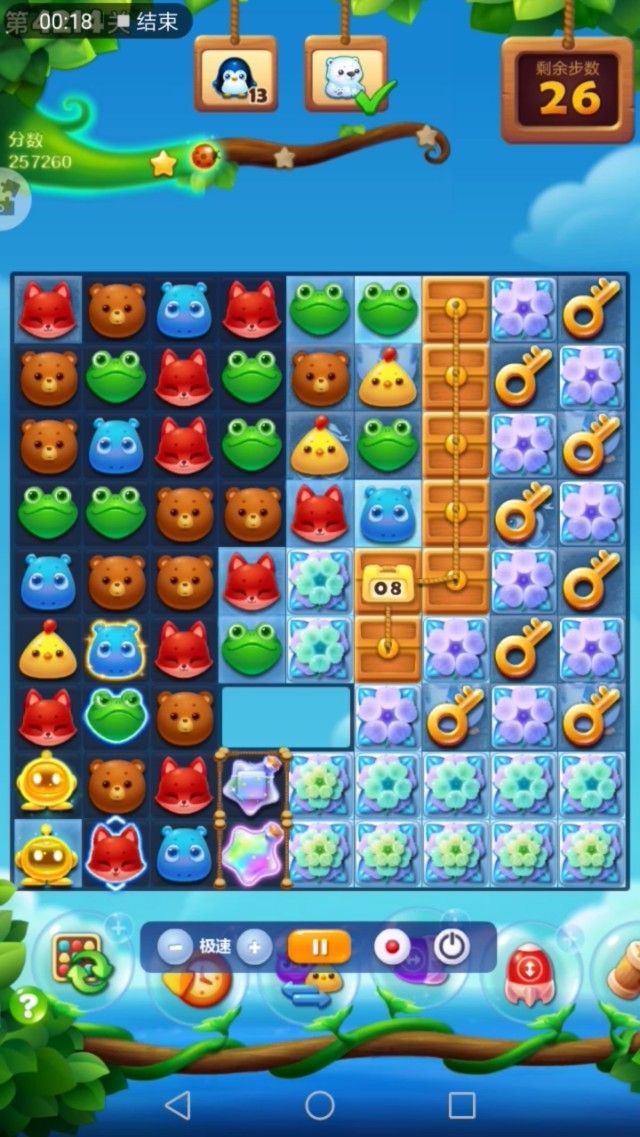Return to system home screen
Image resolution: width=640 pixels, height=1137 pixels.
[x=320, y=1105]
